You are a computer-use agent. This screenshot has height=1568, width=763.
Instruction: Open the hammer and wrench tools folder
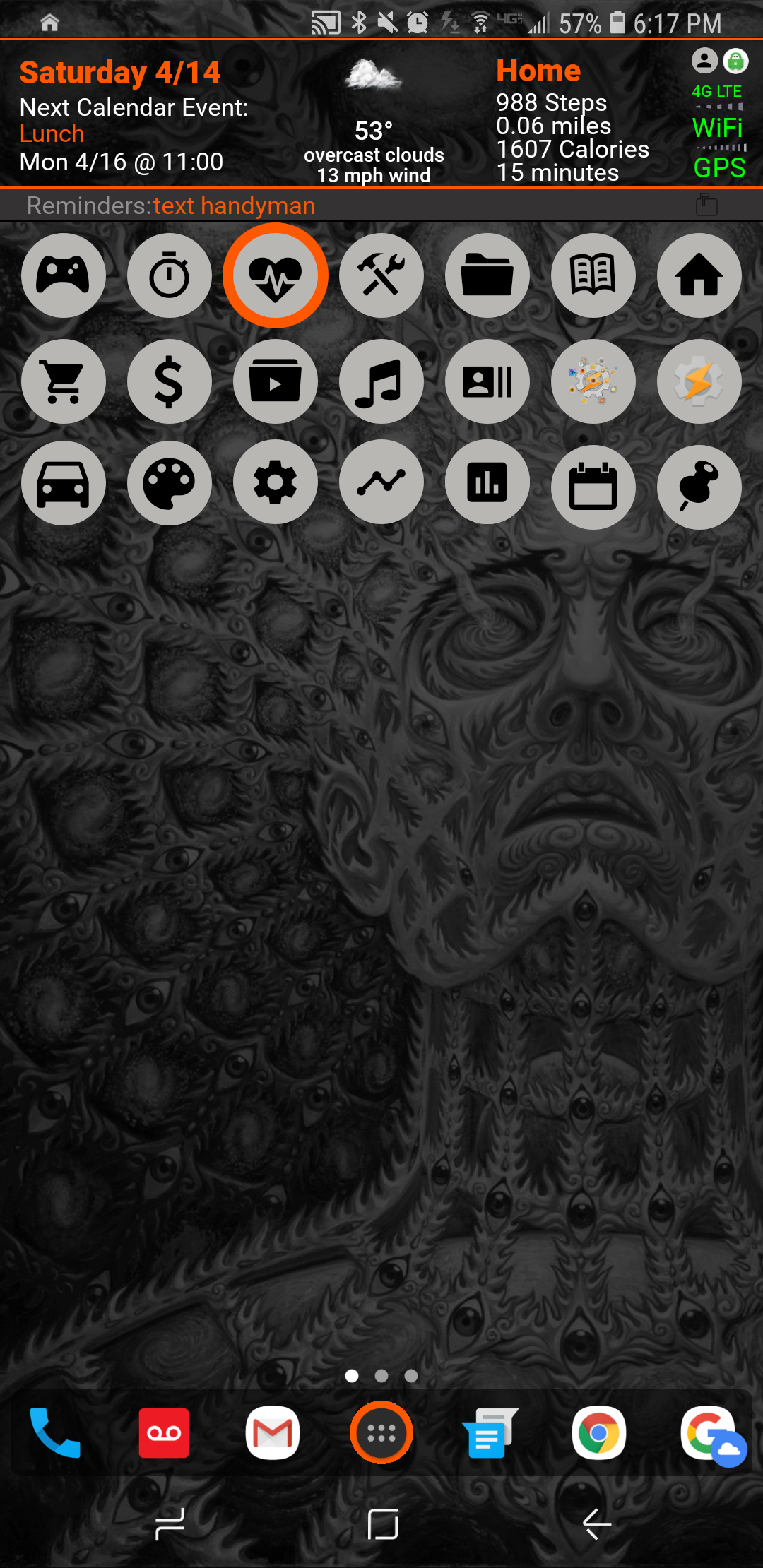click(x=381, y=275)
